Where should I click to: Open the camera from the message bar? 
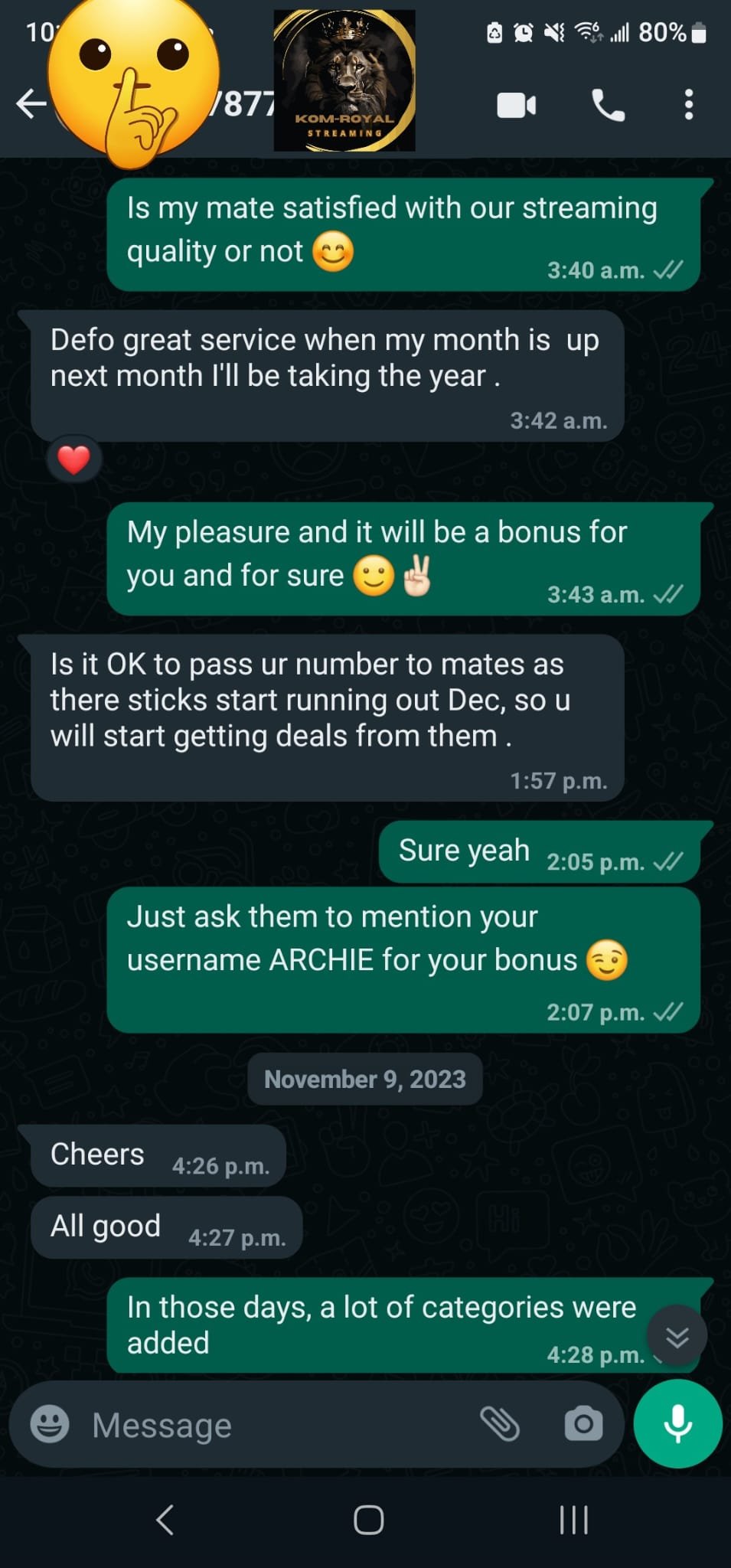[583, 1424]
